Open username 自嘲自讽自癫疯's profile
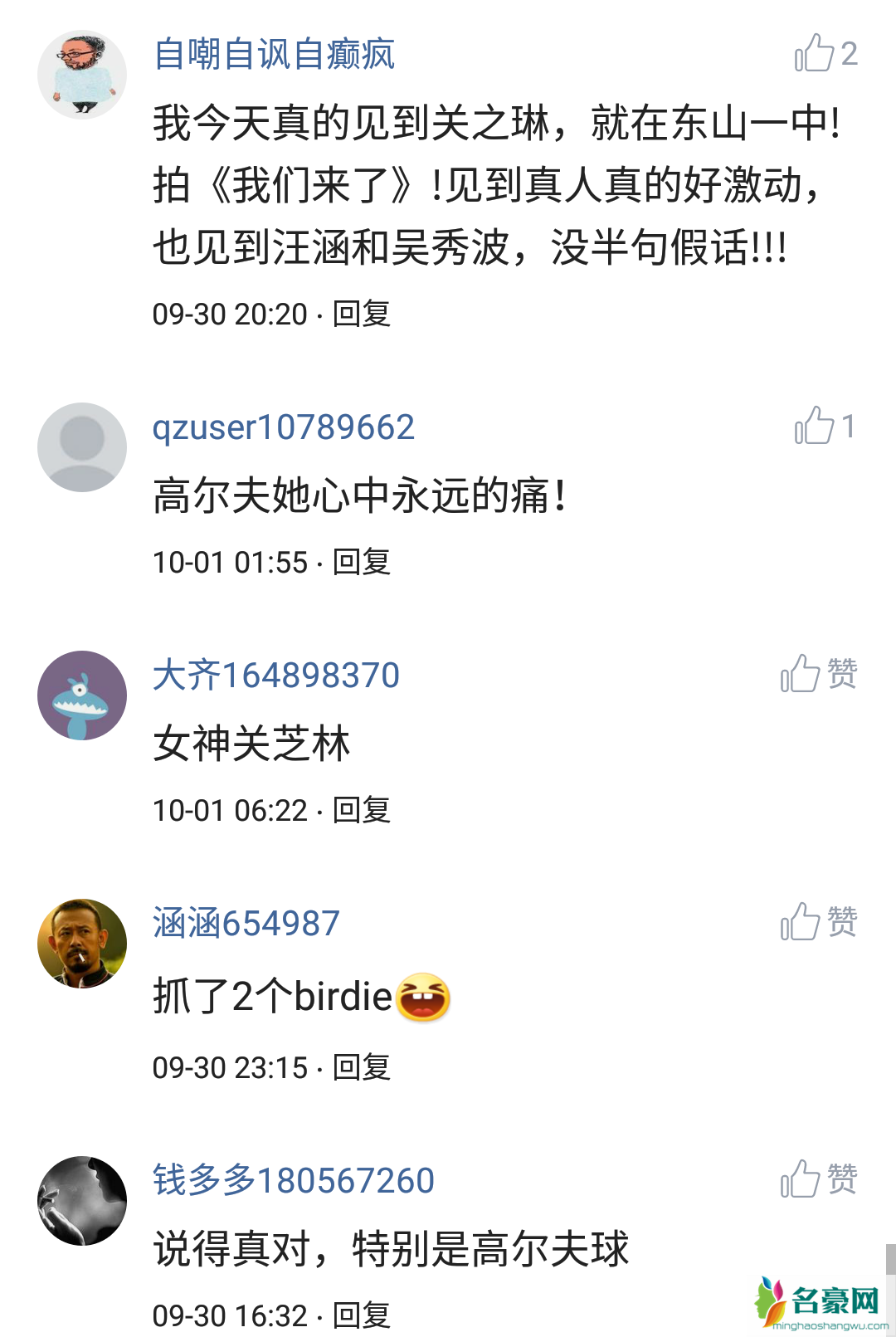Image resolution: width=896 pixels, height=1337 pixels. coord(274,55)
